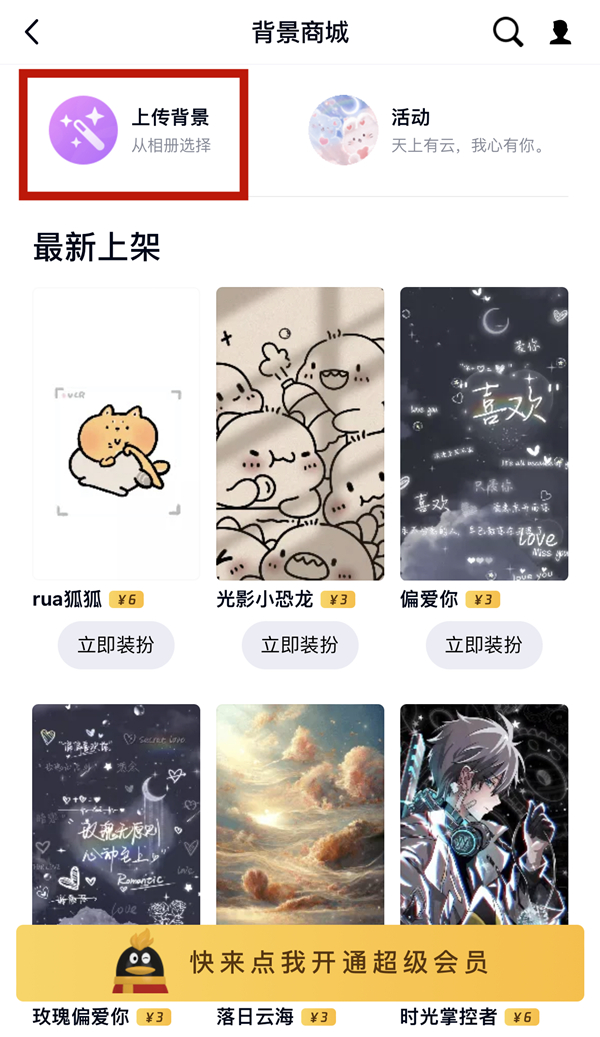
Task: Open search in the background store
Action: point(508,32)
